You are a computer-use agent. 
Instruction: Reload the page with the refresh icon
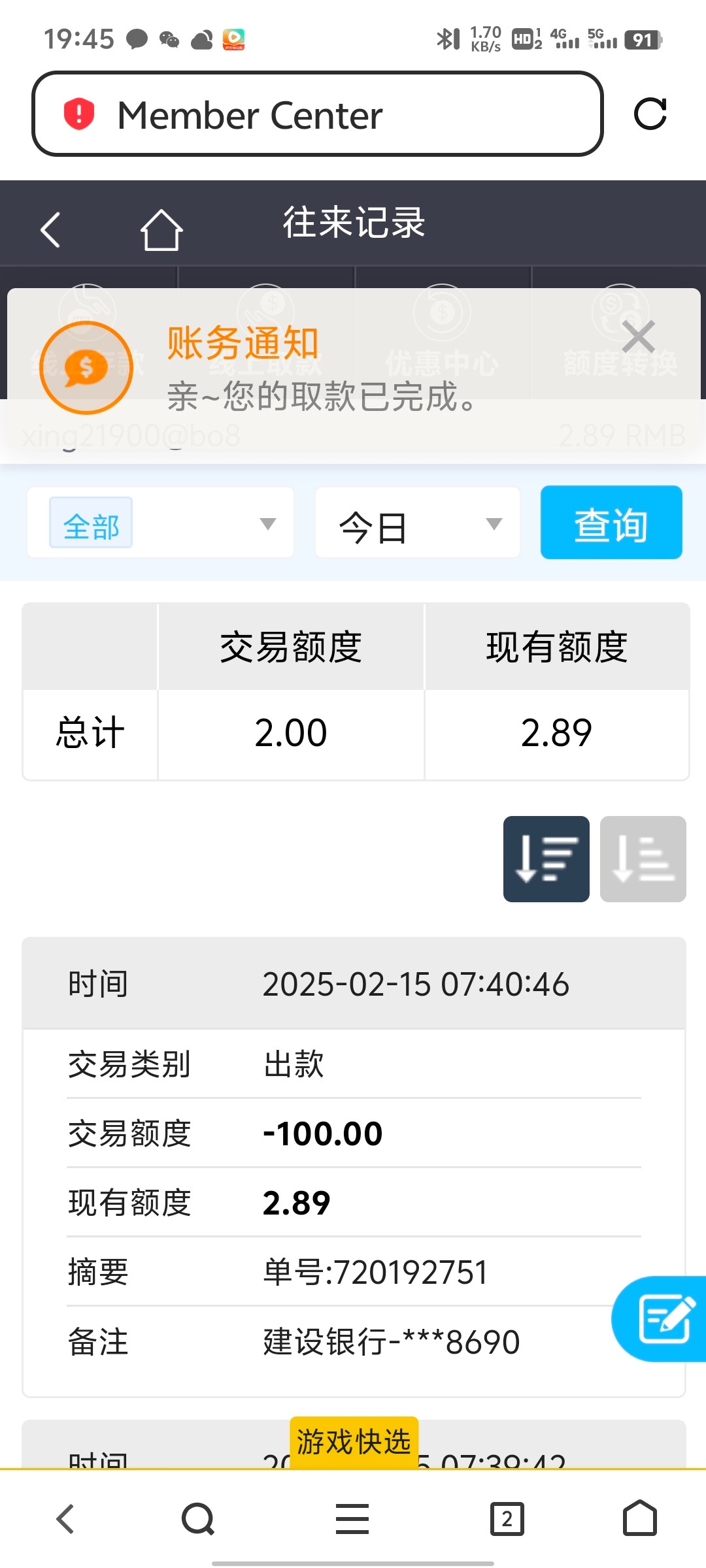coord(650,114)
